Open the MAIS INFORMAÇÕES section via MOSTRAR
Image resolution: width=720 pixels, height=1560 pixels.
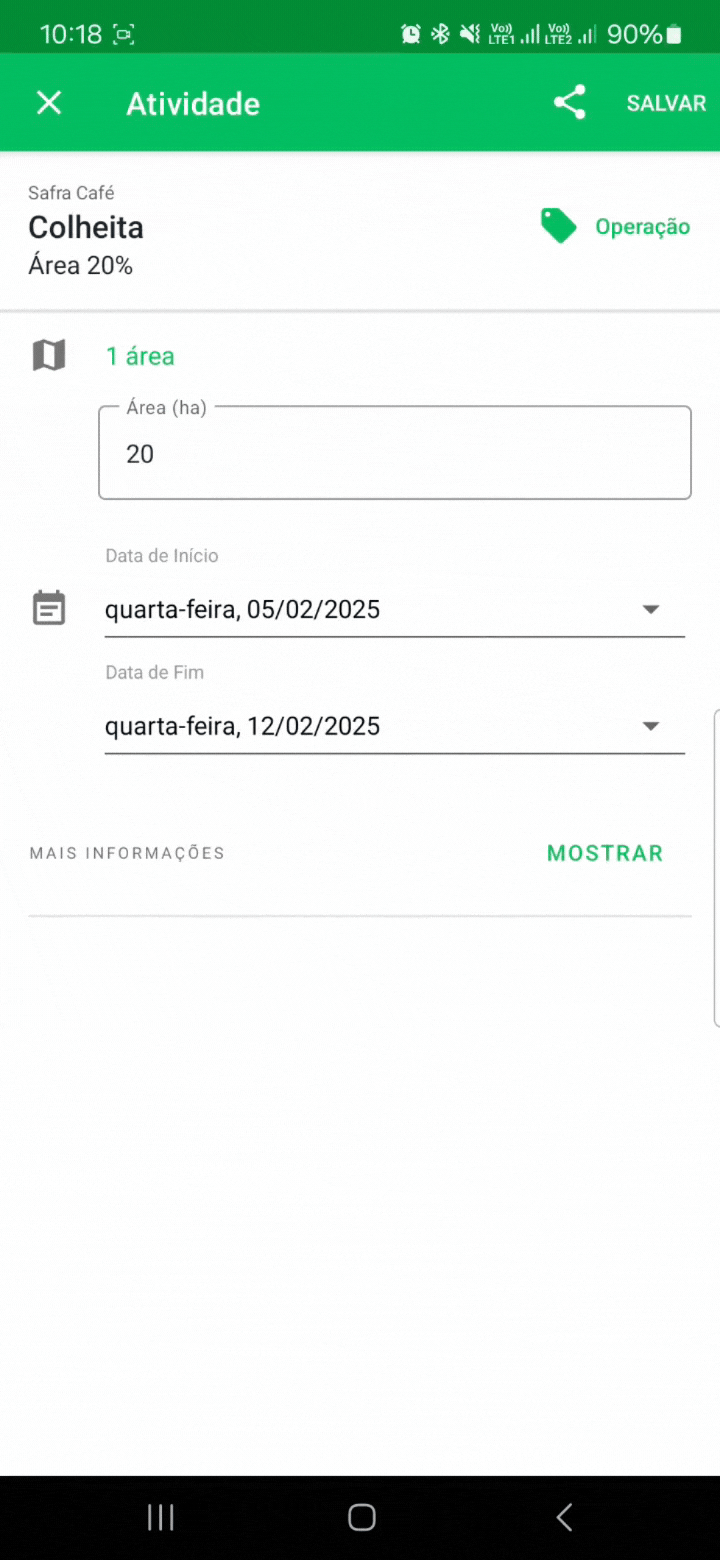coord(604,853)
